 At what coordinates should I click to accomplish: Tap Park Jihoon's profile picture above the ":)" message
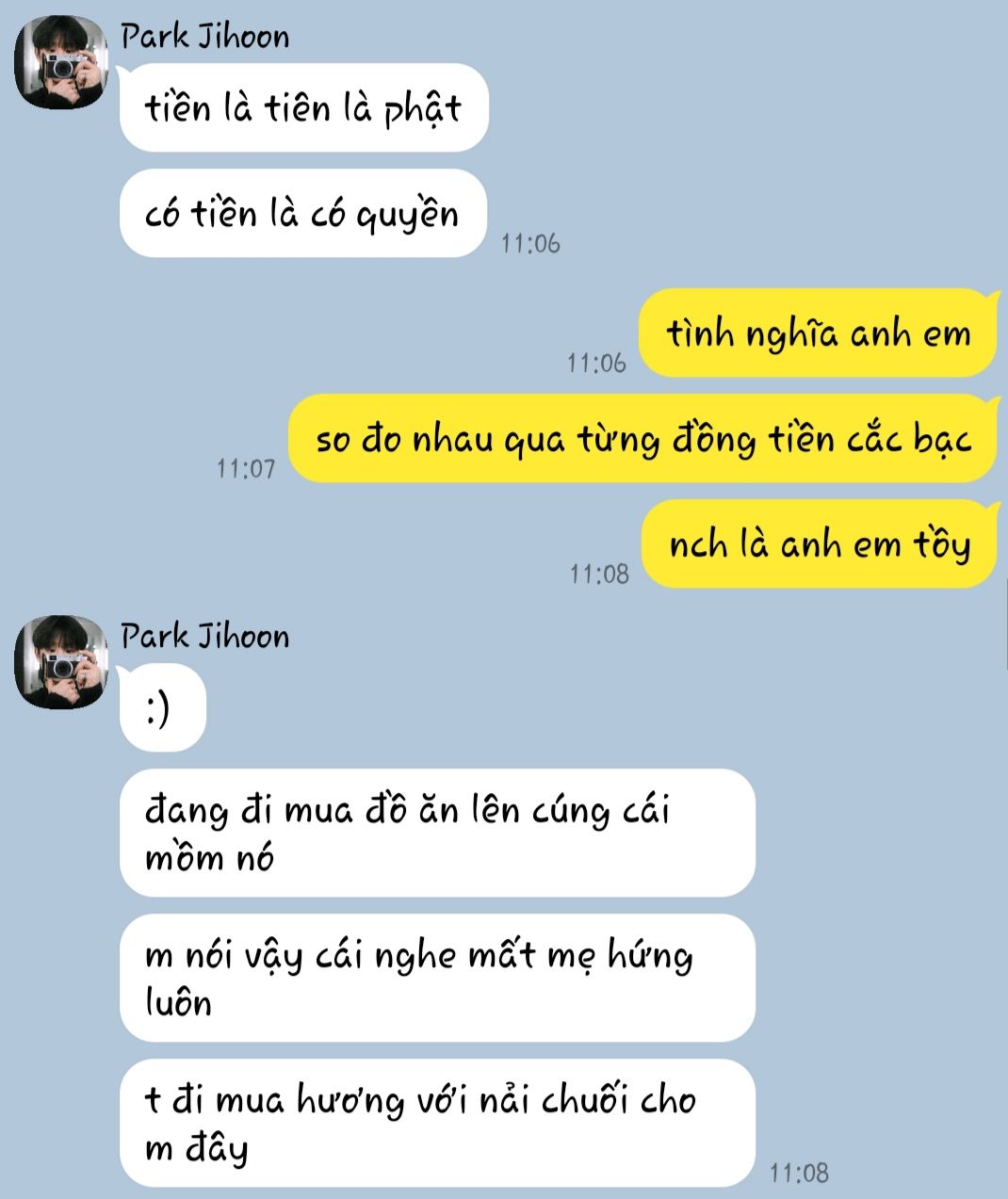pos(60,662)
